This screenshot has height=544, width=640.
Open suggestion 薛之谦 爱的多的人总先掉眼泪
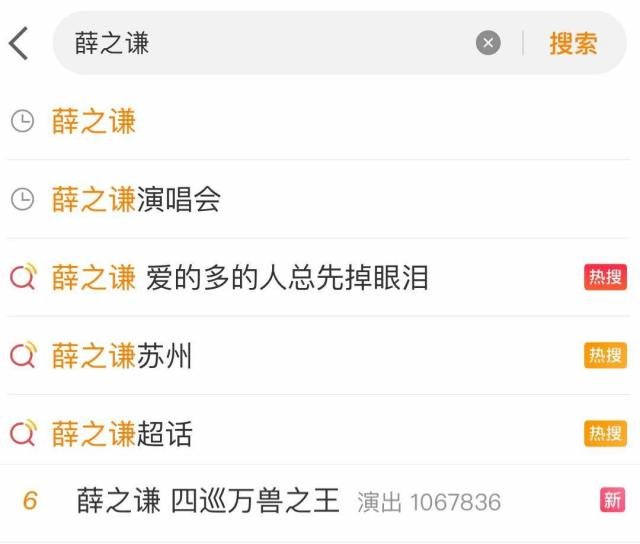240,278
